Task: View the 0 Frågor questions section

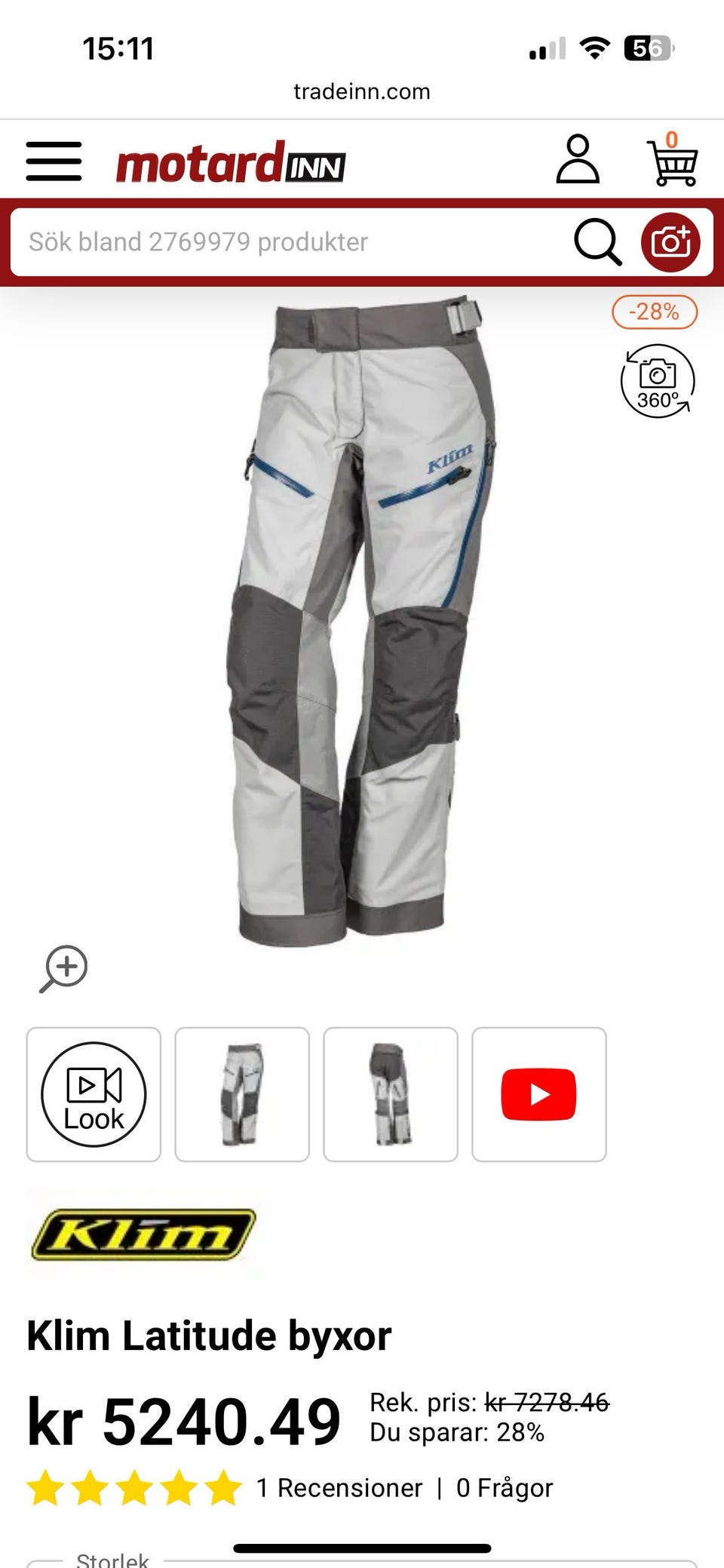Action: [x=505, y=1488]
